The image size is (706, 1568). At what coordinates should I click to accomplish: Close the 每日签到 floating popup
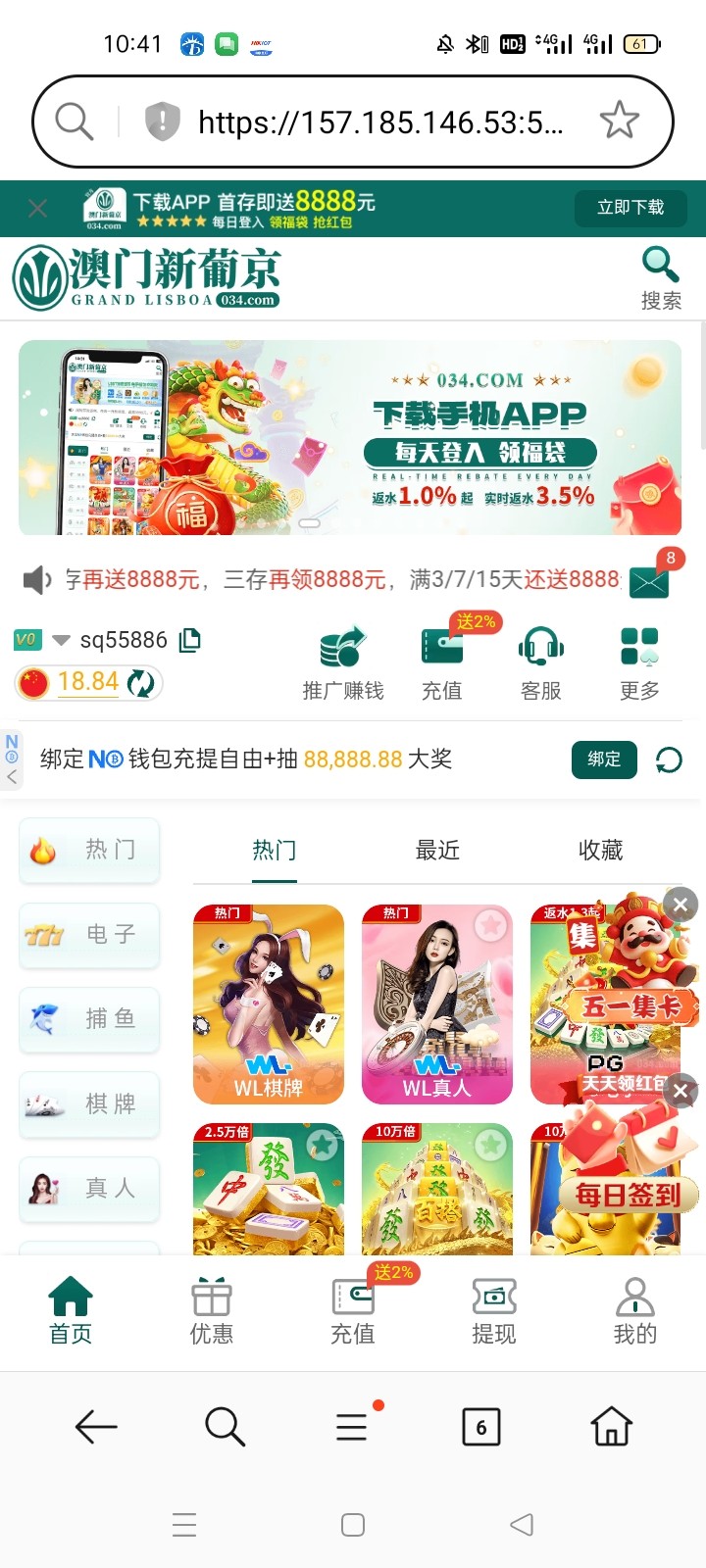click(x=681, y=1091)
